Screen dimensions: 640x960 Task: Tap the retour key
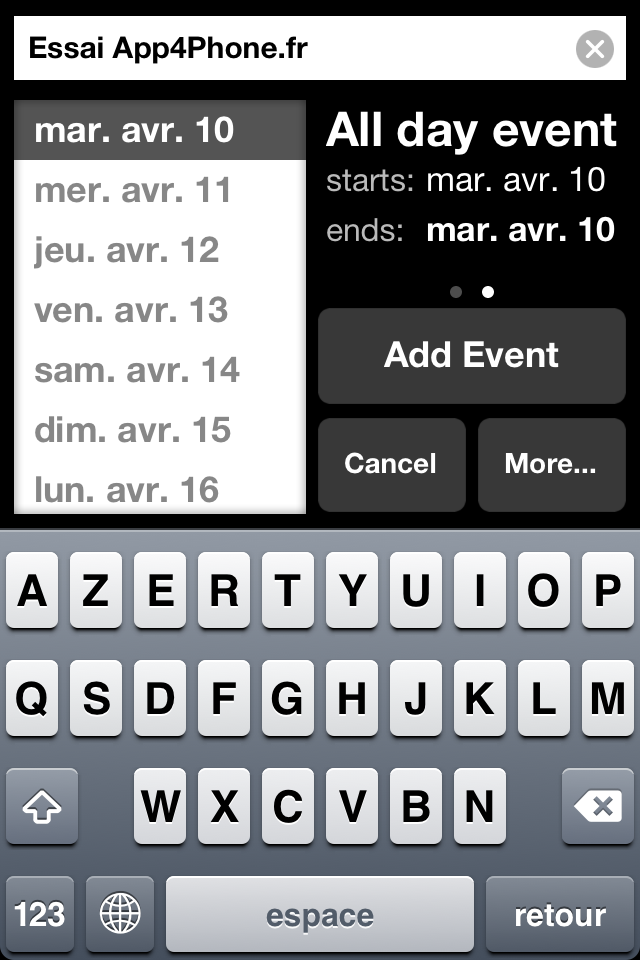click(x=560, y=915)
